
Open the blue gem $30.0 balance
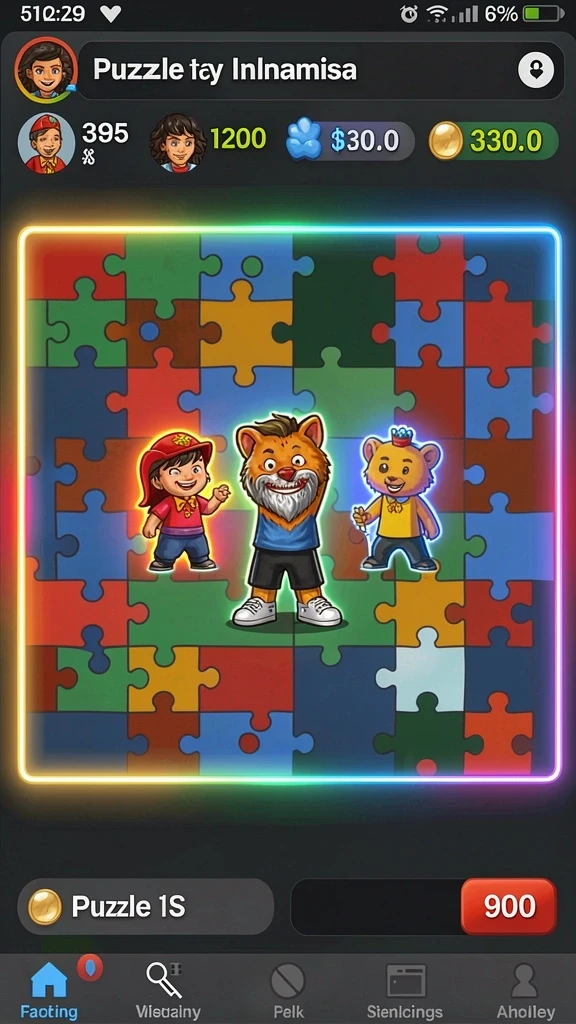click(x=350, y=140)
